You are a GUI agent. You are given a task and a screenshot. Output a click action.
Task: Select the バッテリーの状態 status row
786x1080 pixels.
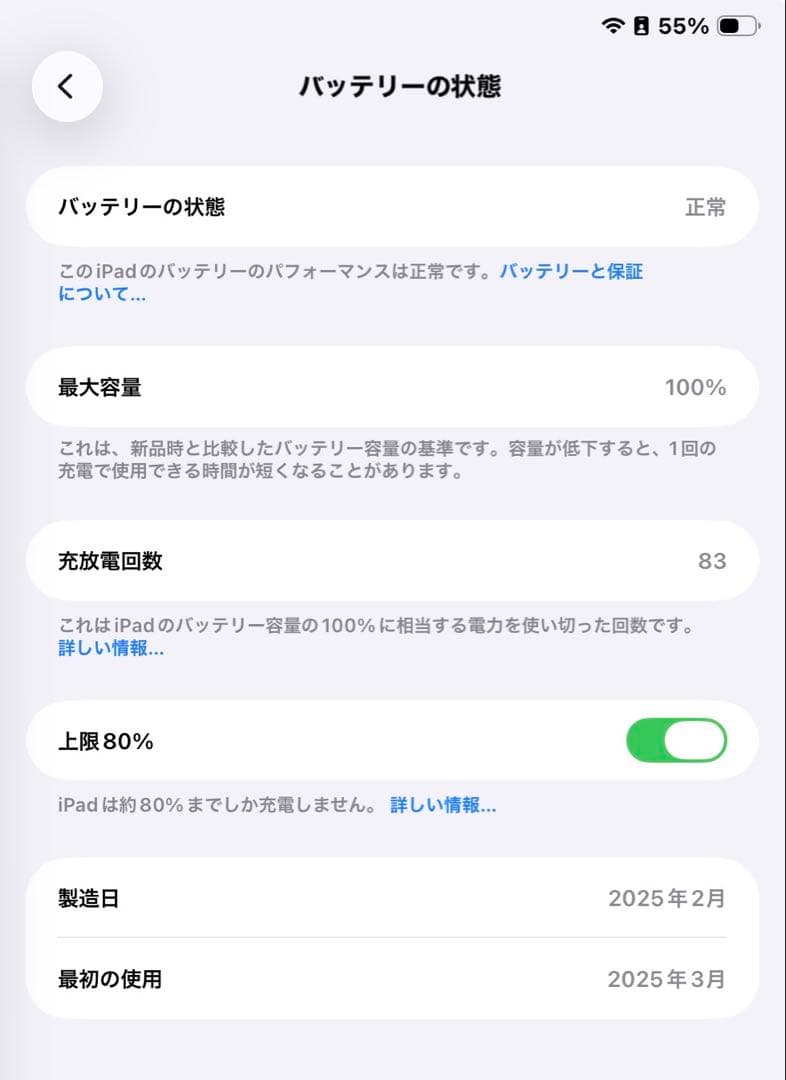click(393, 207)
